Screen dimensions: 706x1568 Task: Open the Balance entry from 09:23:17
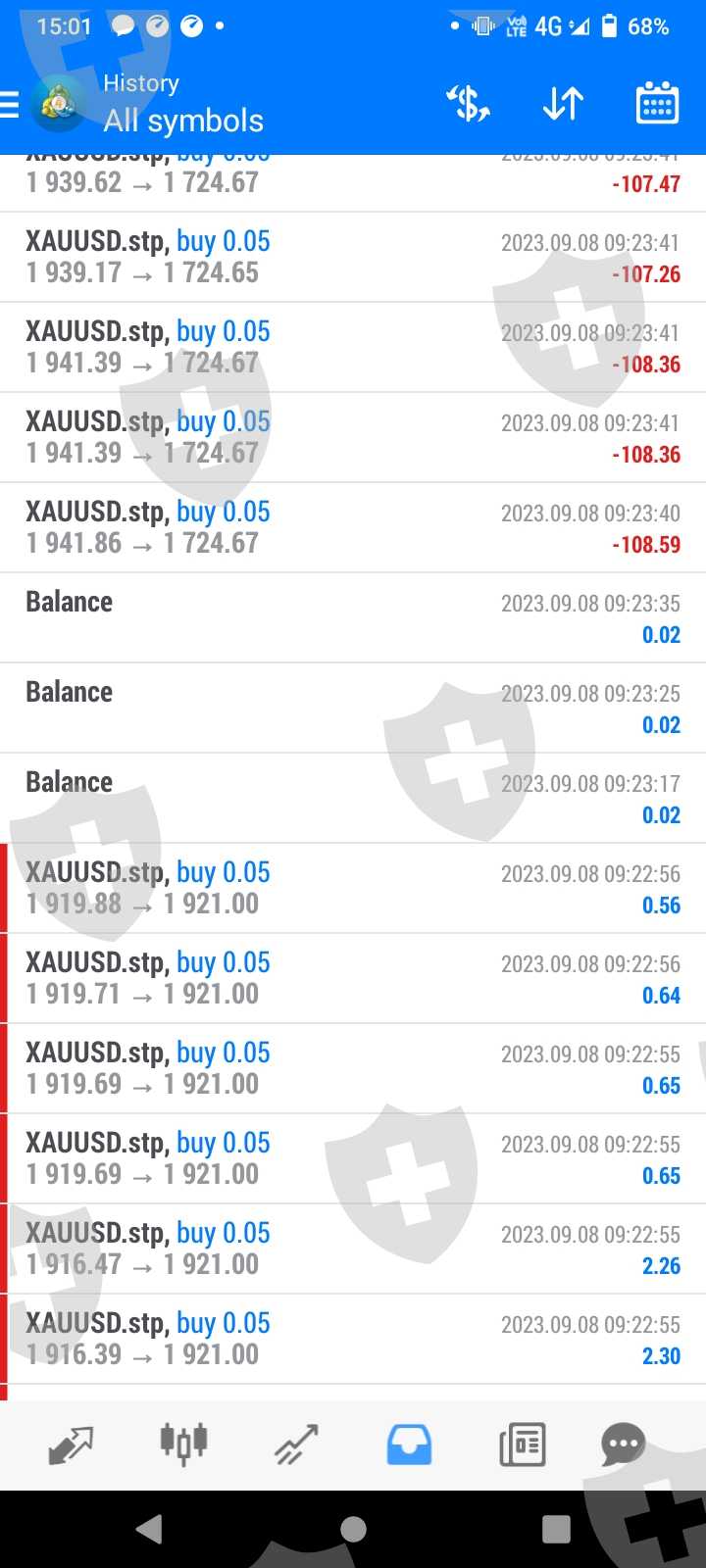pyautogui.click(x=353, y=798)
